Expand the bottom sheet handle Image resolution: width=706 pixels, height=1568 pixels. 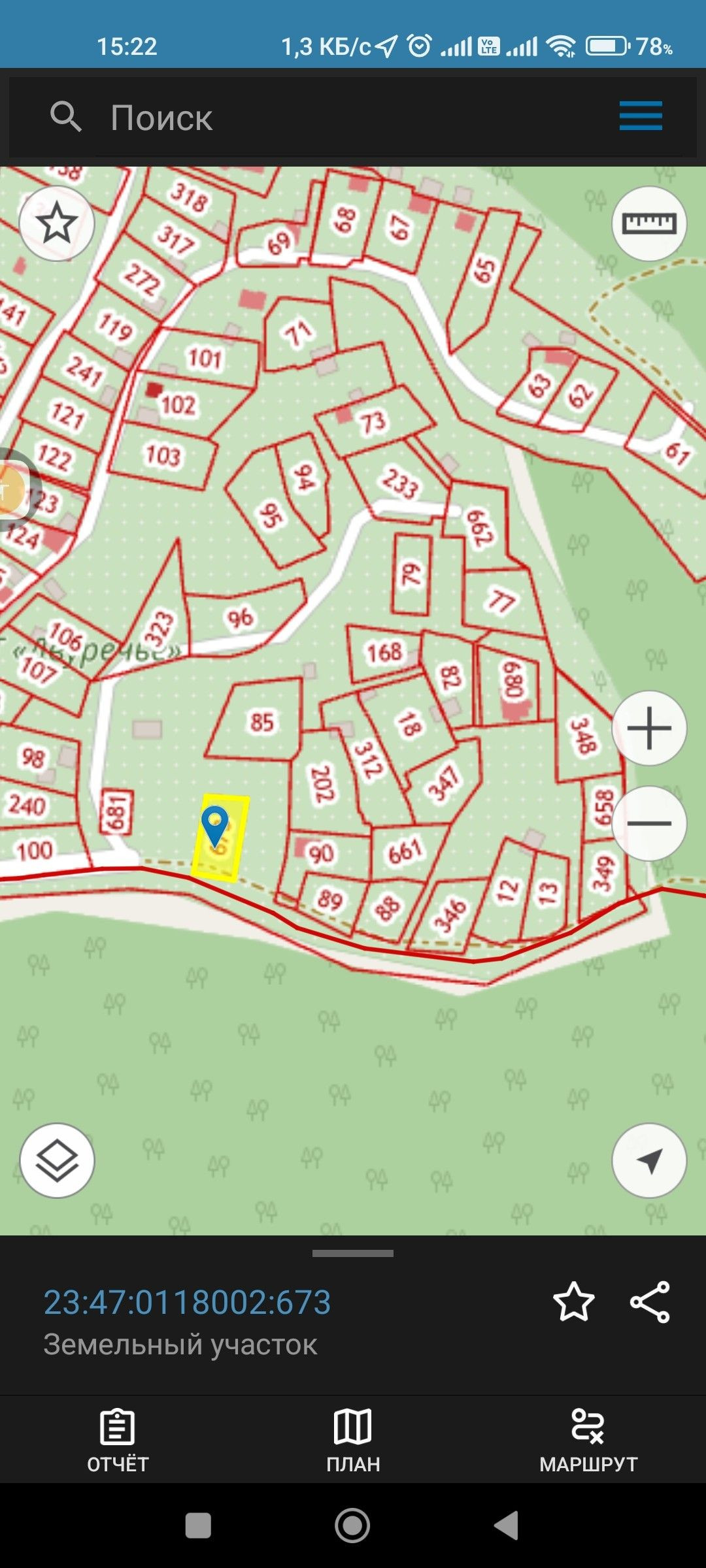point(353,1254)
